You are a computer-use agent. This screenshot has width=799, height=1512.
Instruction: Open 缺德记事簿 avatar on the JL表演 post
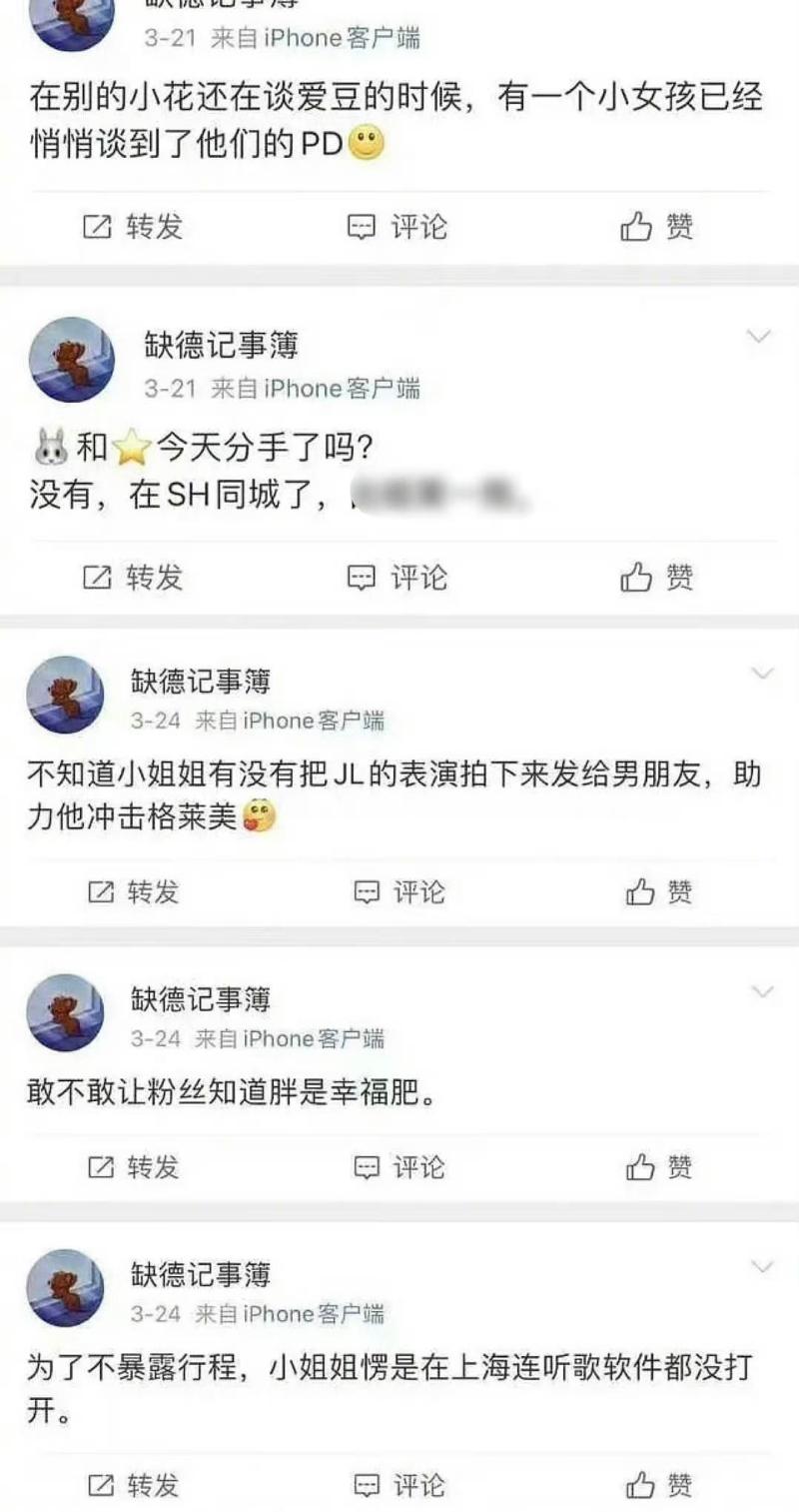point(65,695)
